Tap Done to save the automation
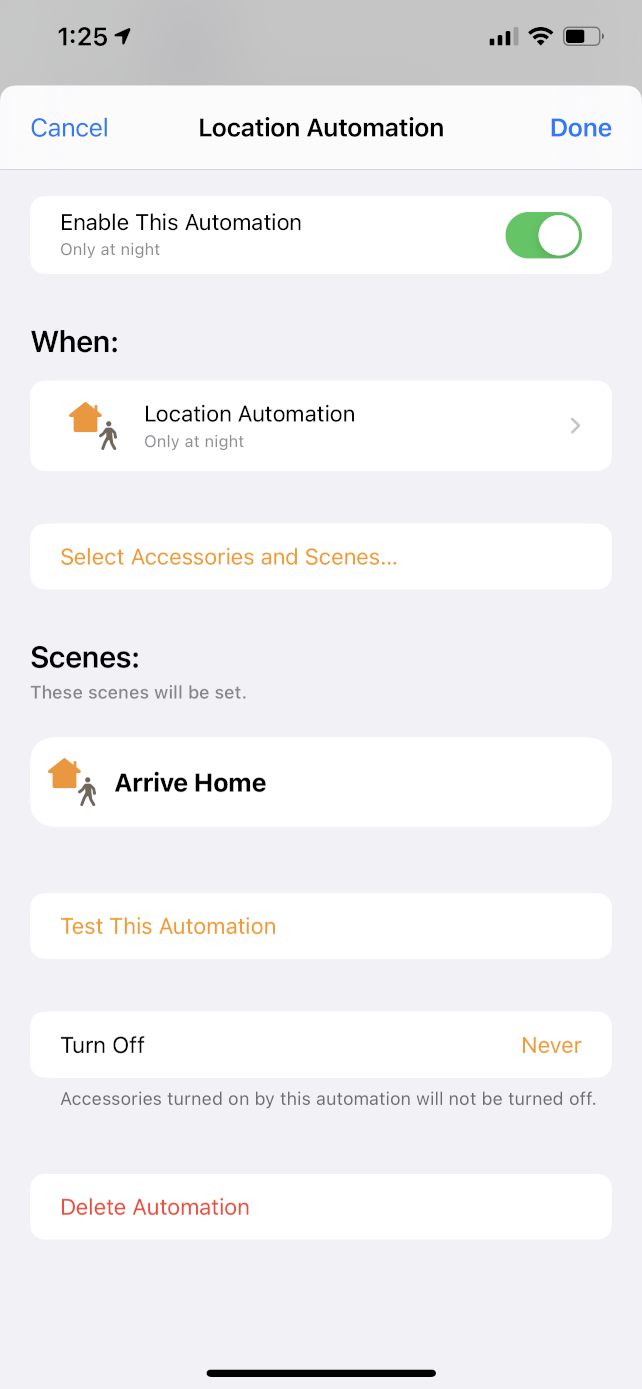Screen dimensions: 642x1389 (580, 128)
